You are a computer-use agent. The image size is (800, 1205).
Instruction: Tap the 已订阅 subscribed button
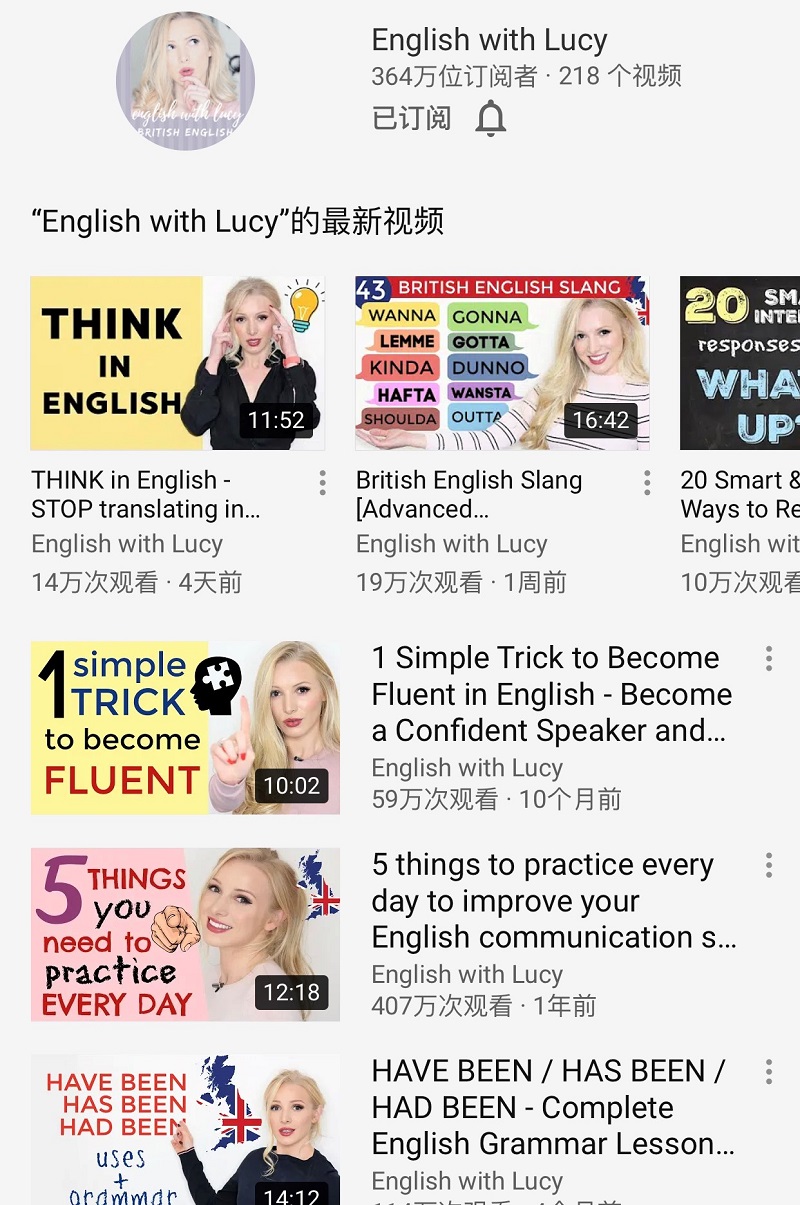(411, 118)
